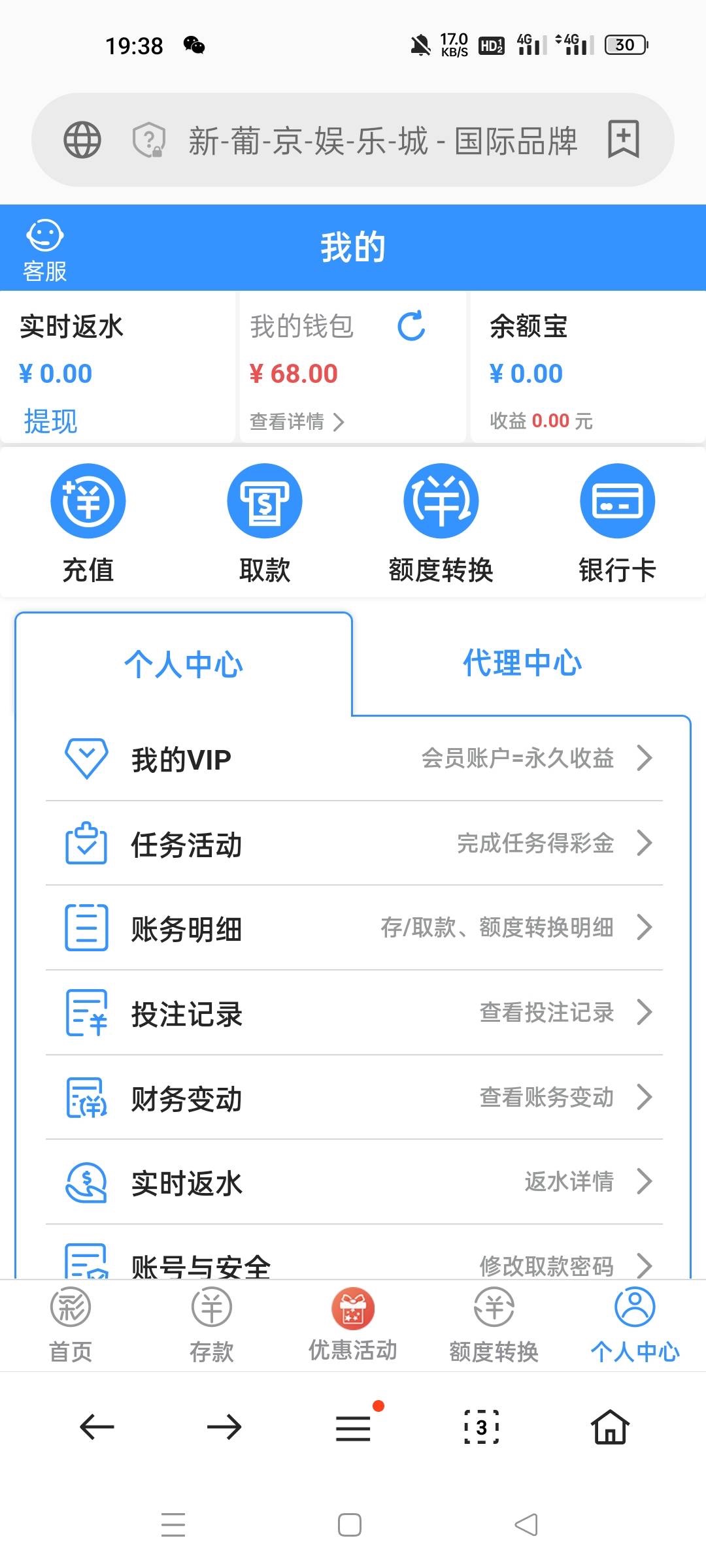Open 客服 customer service
The height and width of the screenshot is (1568, 706).
[44, 251]
